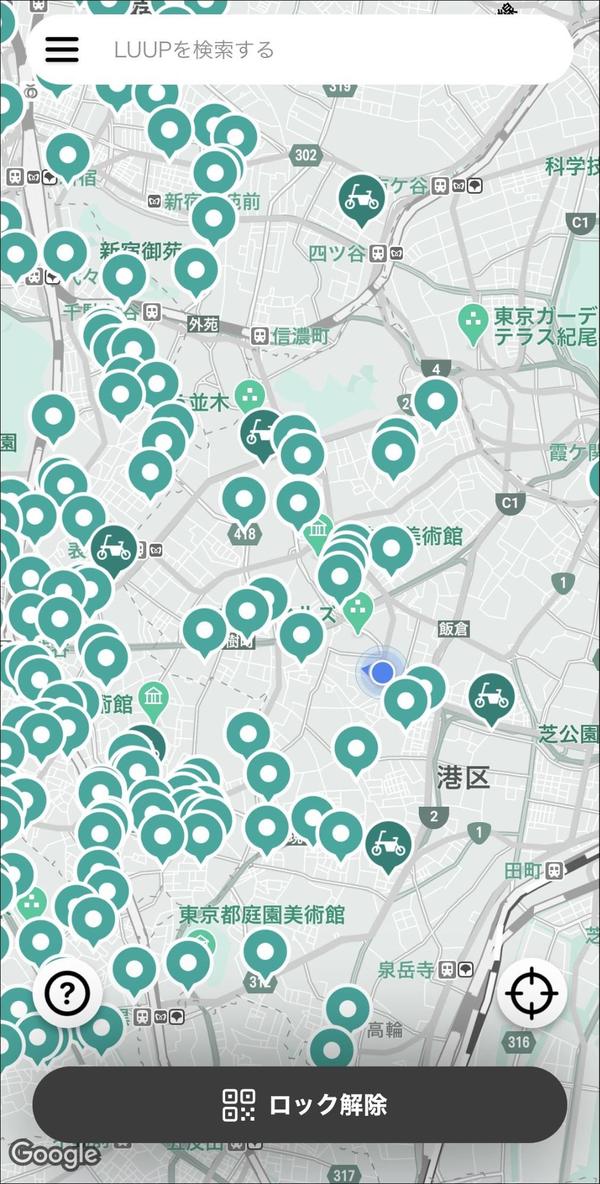Open the question mark help button

67,993
